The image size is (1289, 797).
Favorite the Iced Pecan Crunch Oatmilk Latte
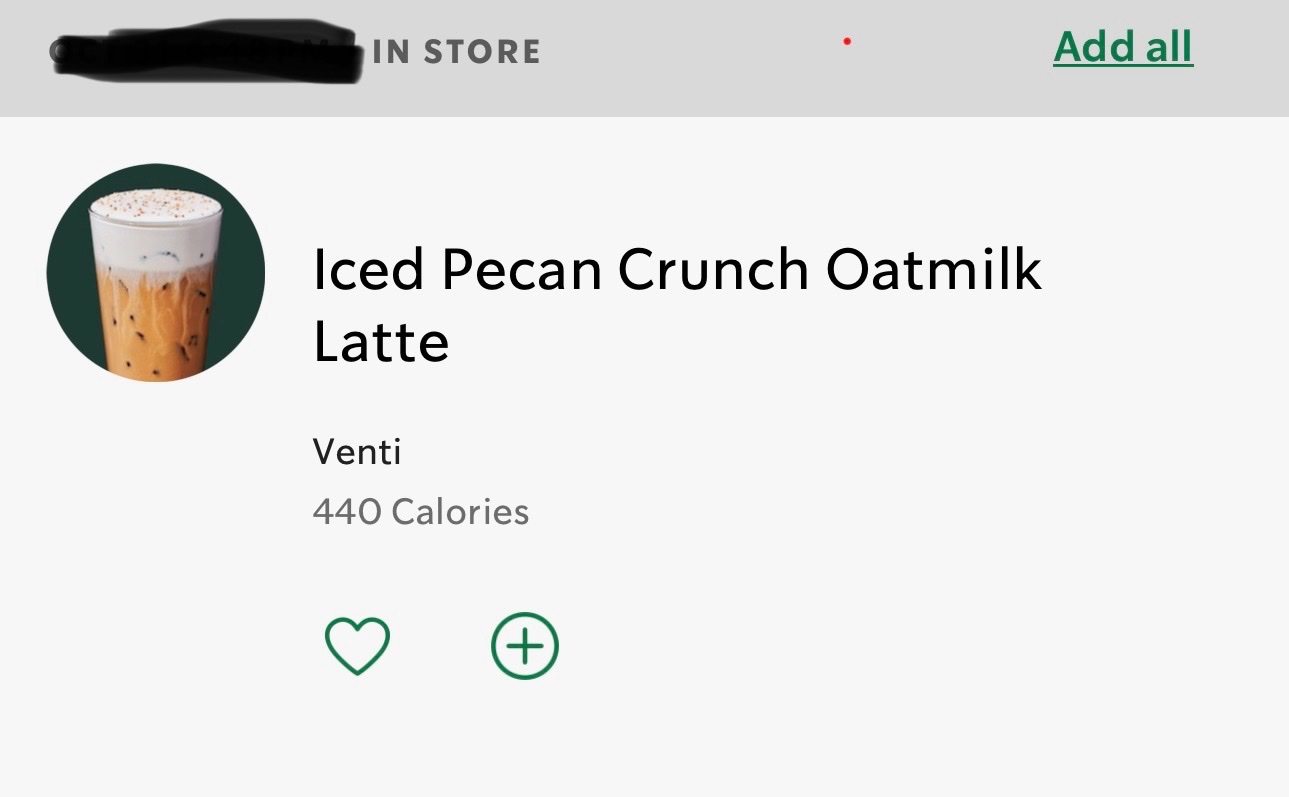[x=357, y=645]
